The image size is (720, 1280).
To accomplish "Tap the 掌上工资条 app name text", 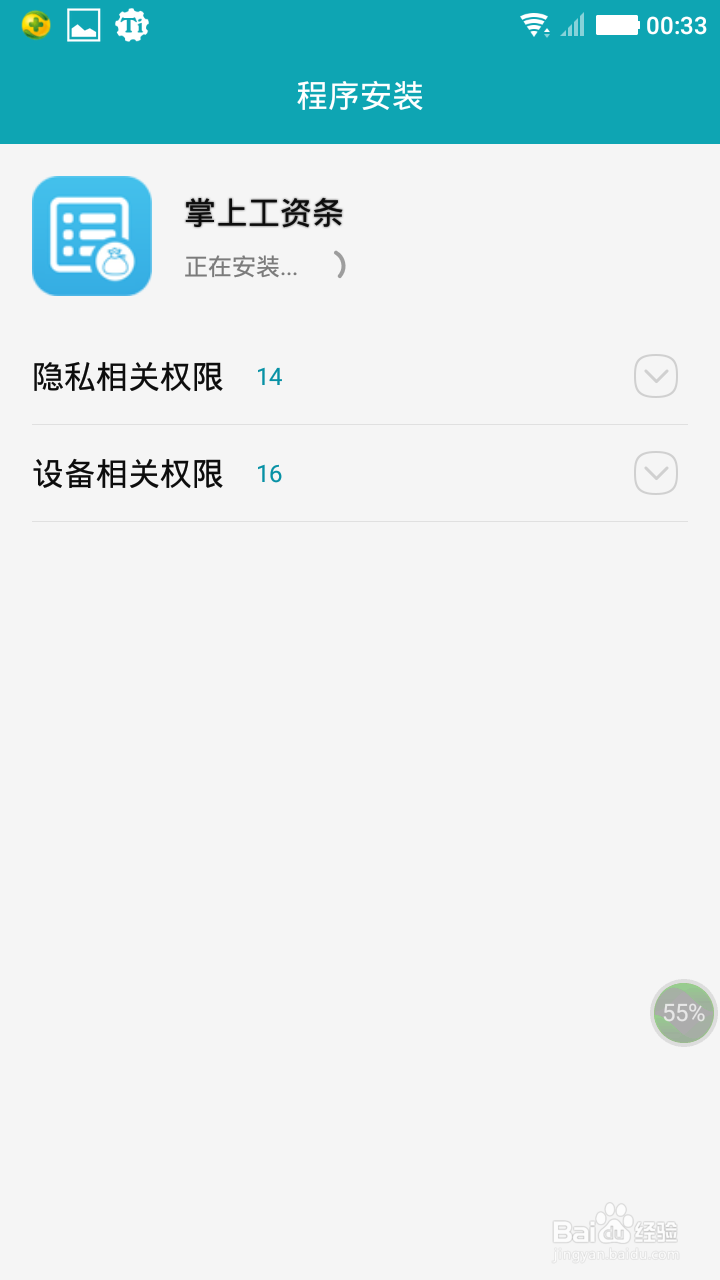I will 264,213.
